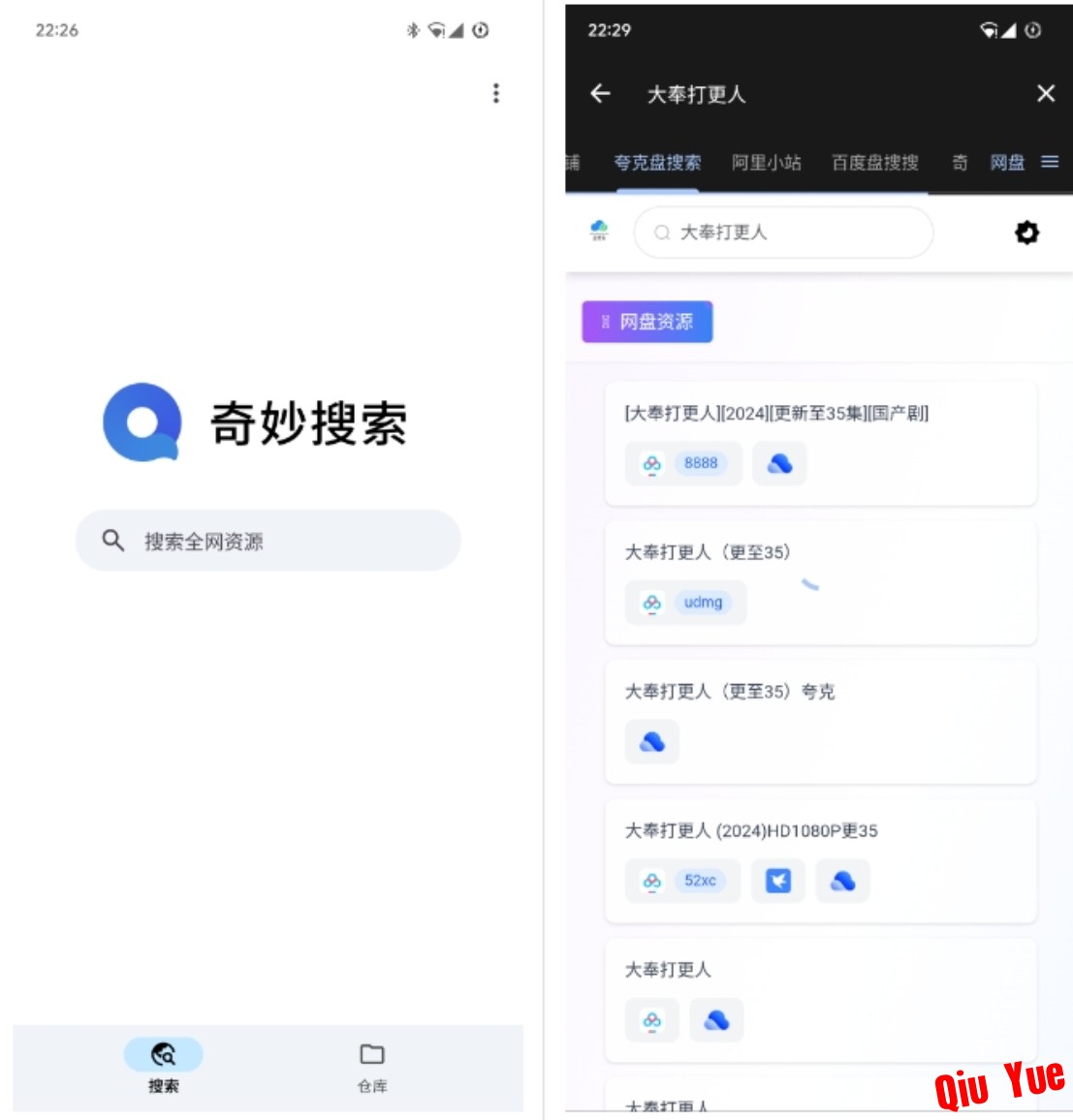This screenshot has width=1073, height=1120.
Task: Open the gear settings icon
Action: point(1026,233)
